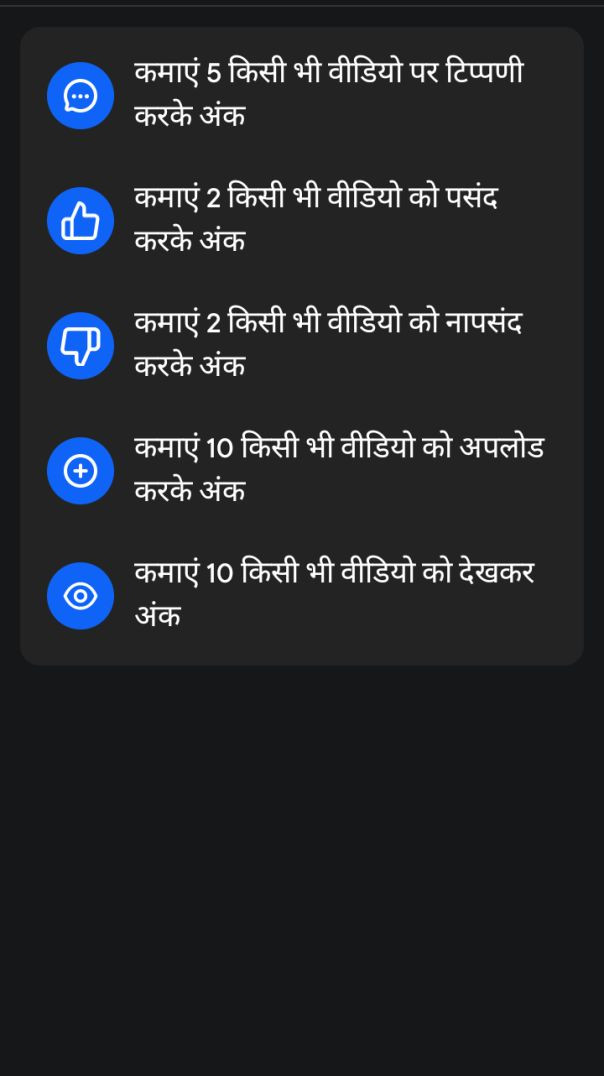
Task: Tap the earn 2 points by disliking row
Action: [300, 345]
